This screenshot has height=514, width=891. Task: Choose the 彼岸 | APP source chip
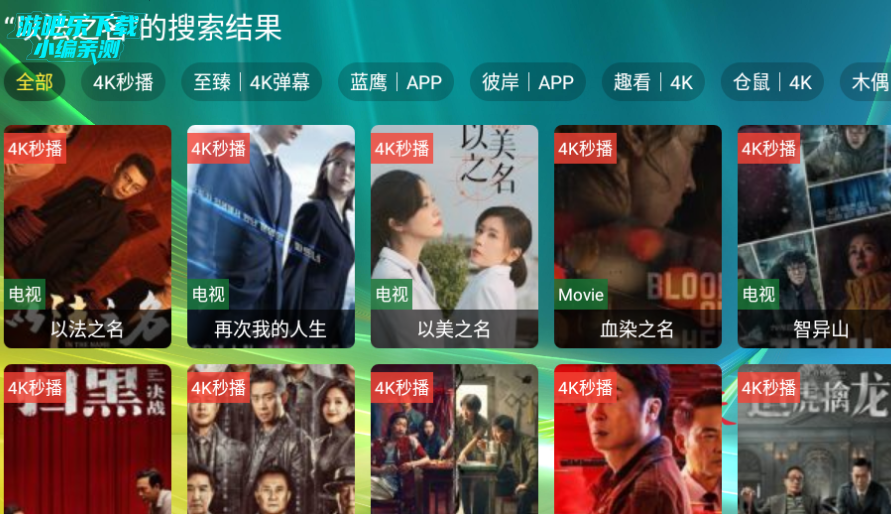coord(527,82)
